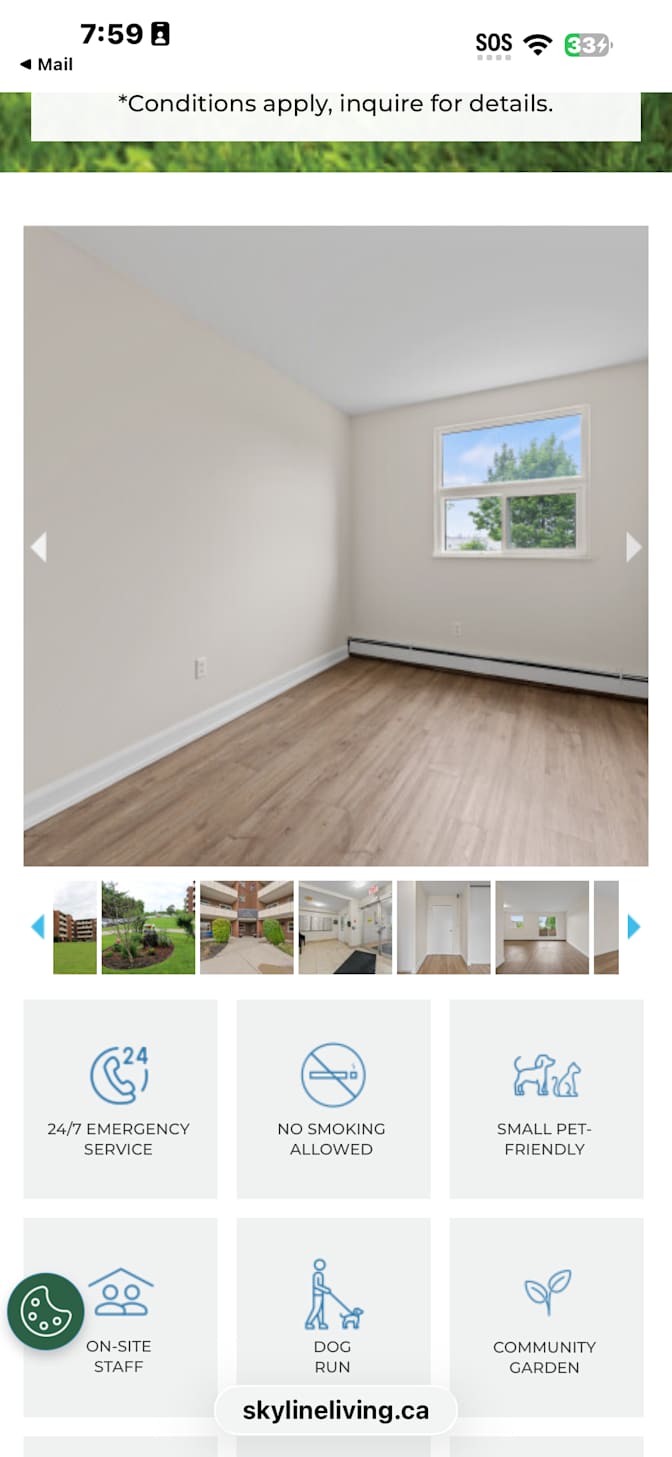This screenshot has width=672, height=1457.
Task: Return to the Mail app
Action: 46,64
